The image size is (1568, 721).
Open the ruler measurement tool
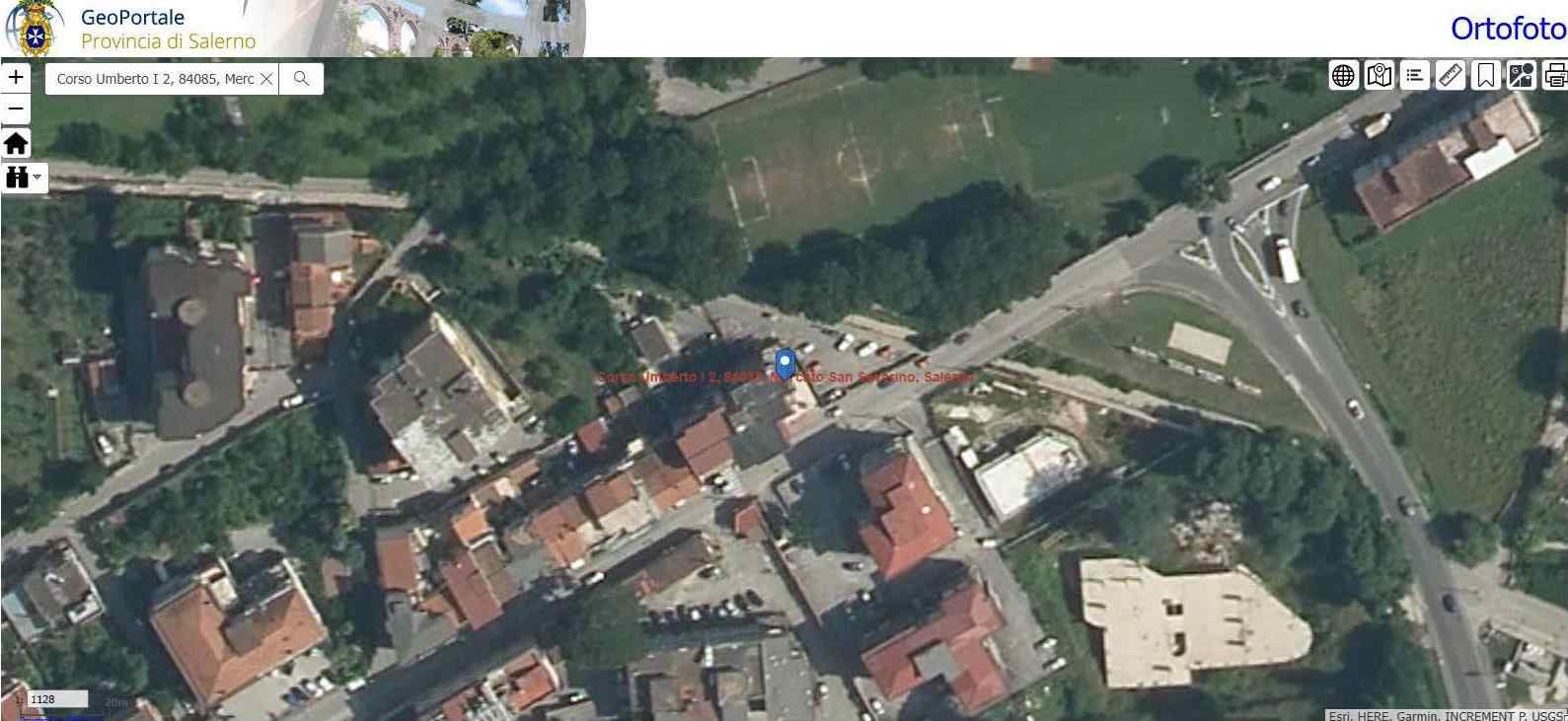1450,75
